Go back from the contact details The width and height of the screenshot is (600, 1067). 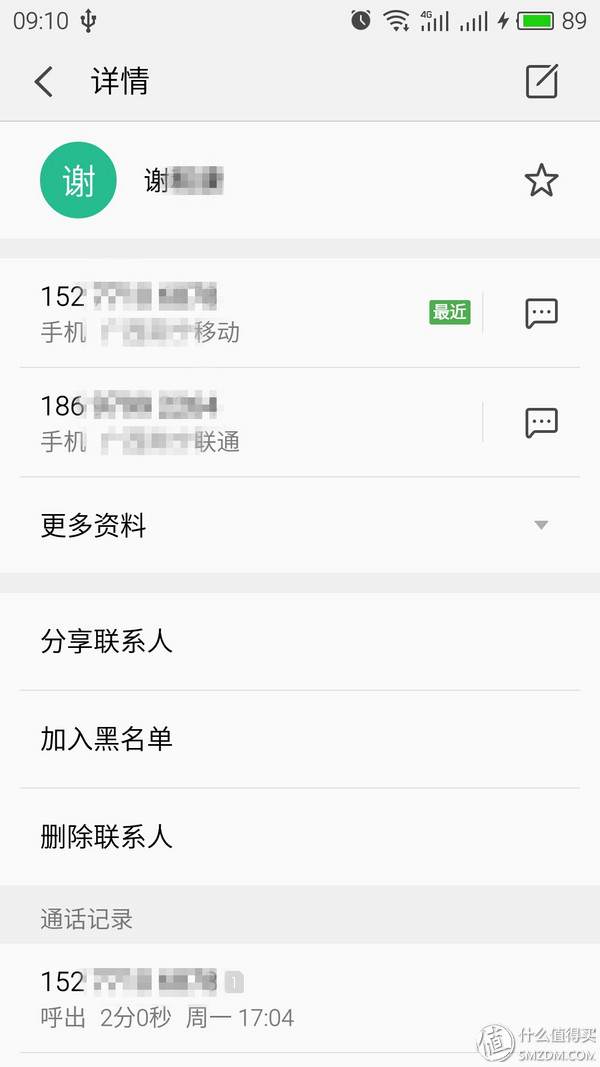43,81
